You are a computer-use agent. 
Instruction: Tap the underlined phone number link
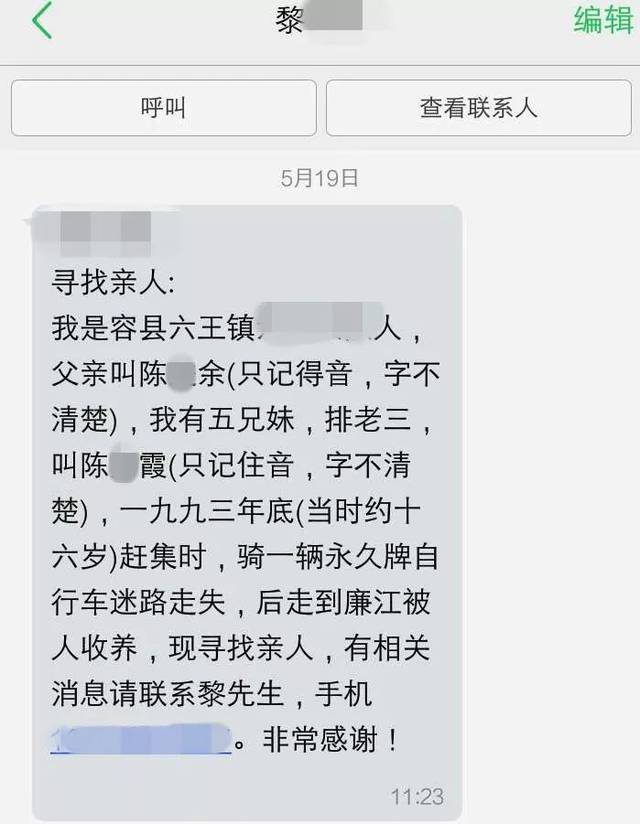pyautogui.click(x=141, y=740)
